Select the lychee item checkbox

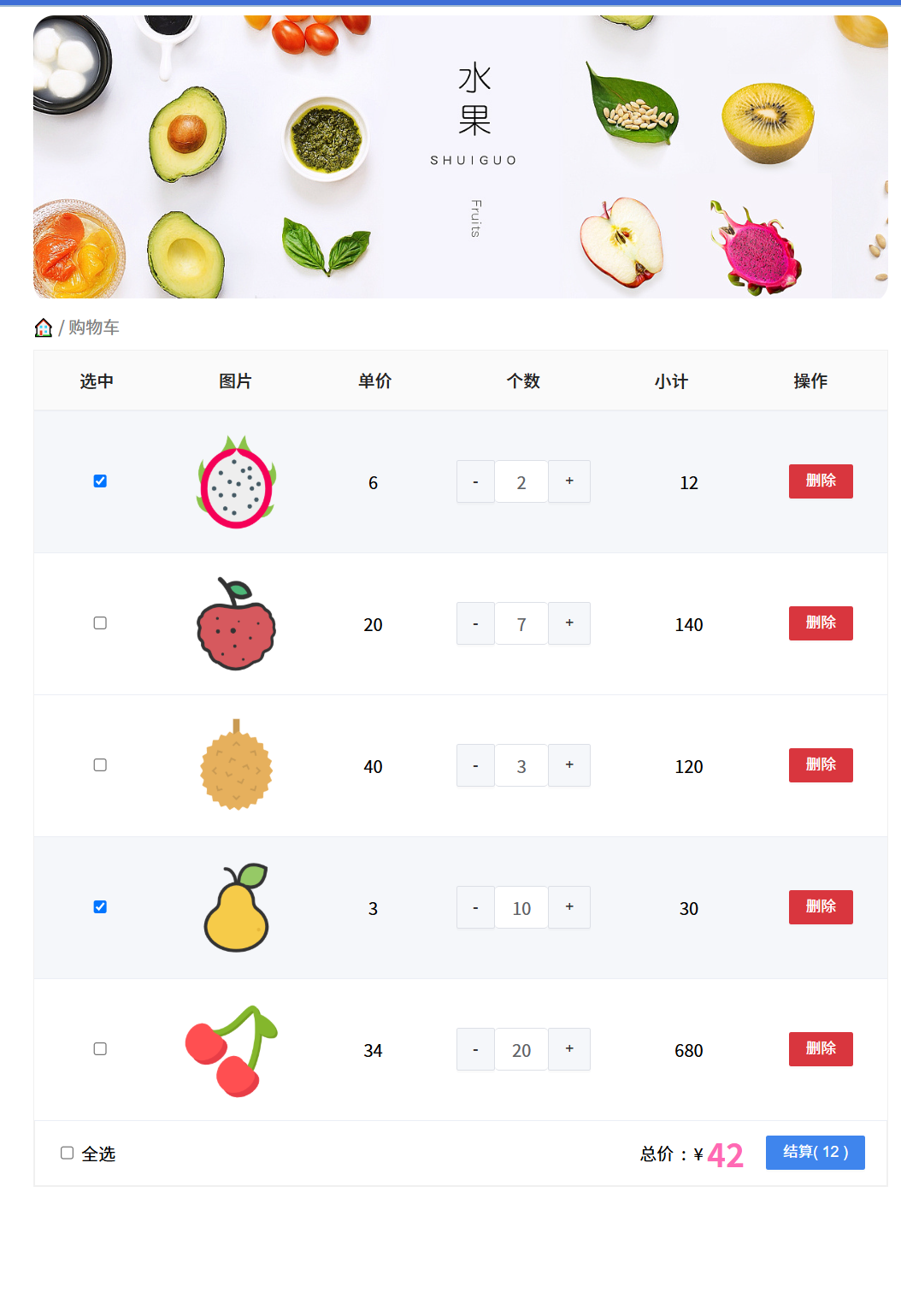(x=100, y=623)
